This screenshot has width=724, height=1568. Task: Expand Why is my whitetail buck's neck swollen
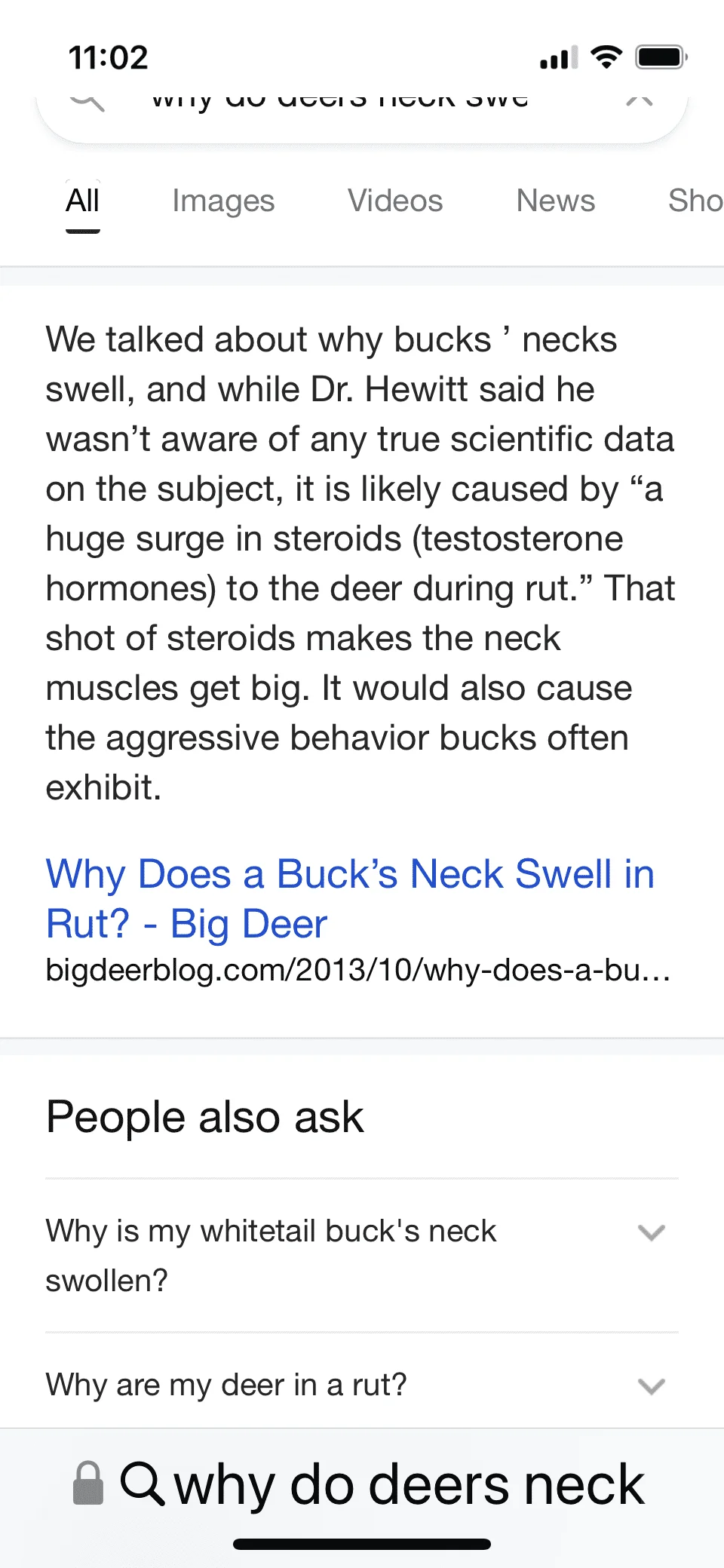coord(362,1256)
